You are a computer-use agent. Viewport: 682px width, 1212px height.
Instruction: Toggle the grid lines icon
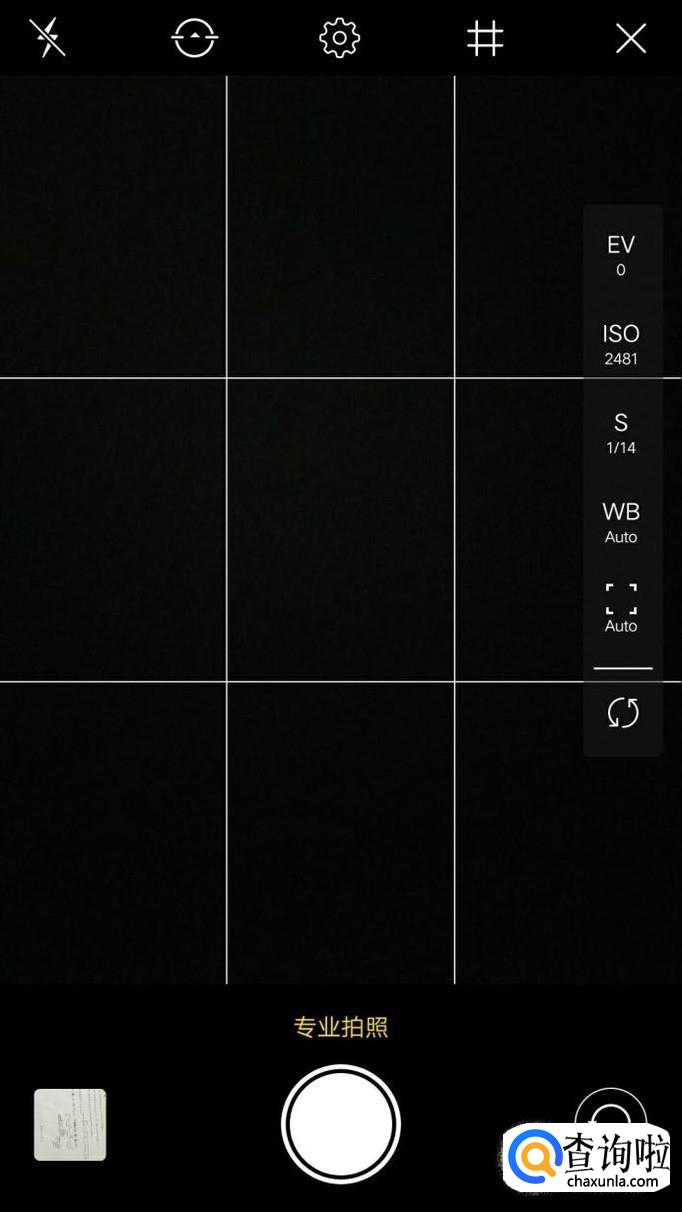(485, 38)
